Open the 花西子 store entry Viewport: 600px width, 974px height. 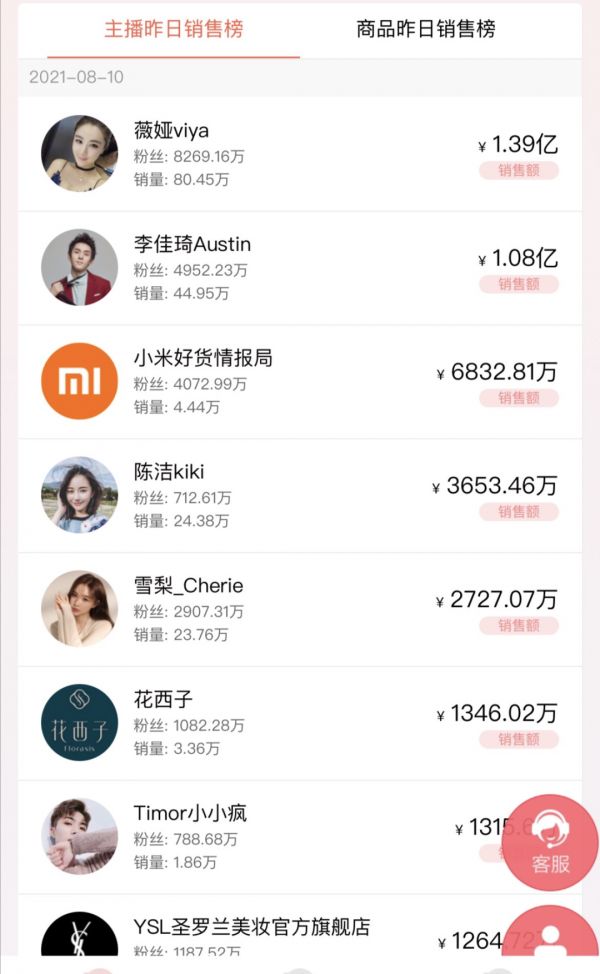(x=300, y=724)
